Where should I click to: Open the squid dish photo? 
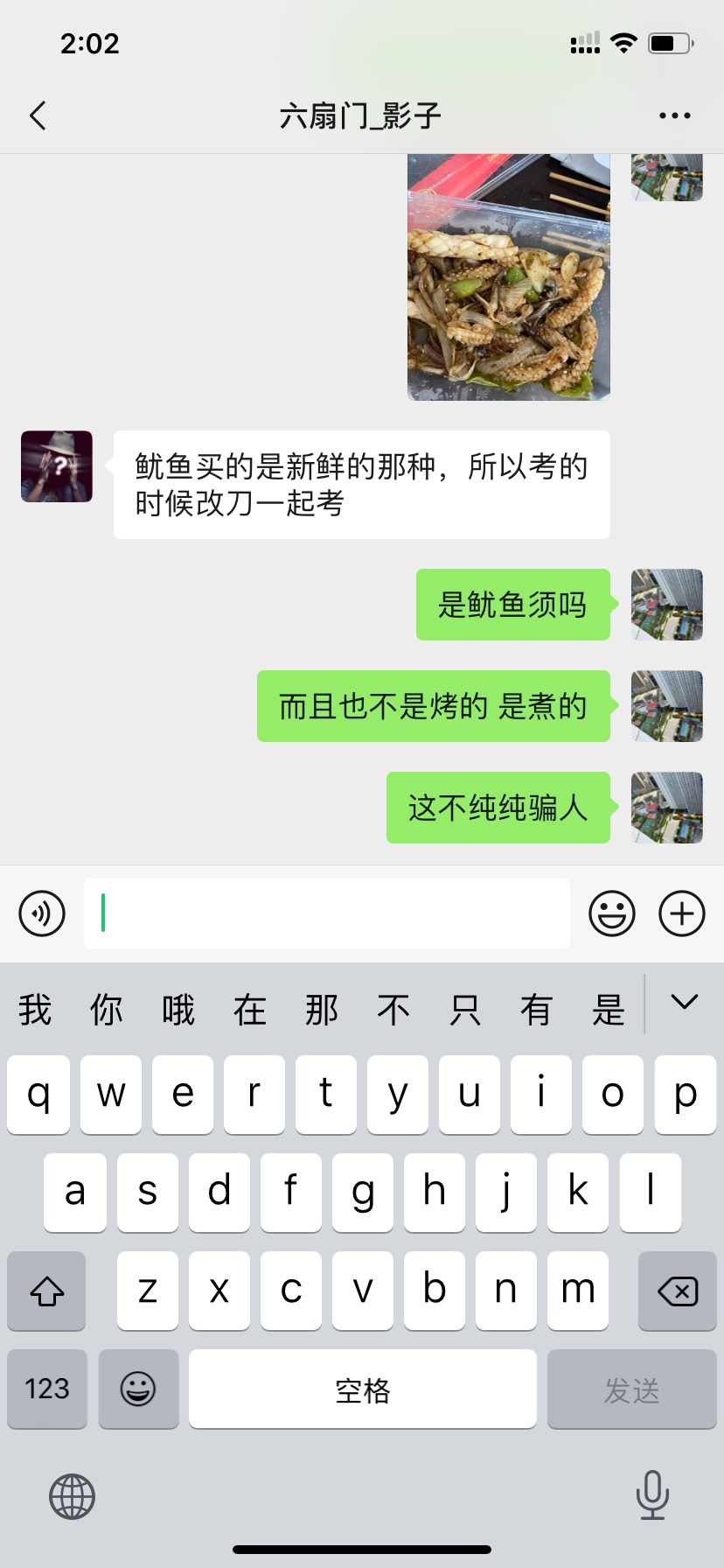(508, 277)
